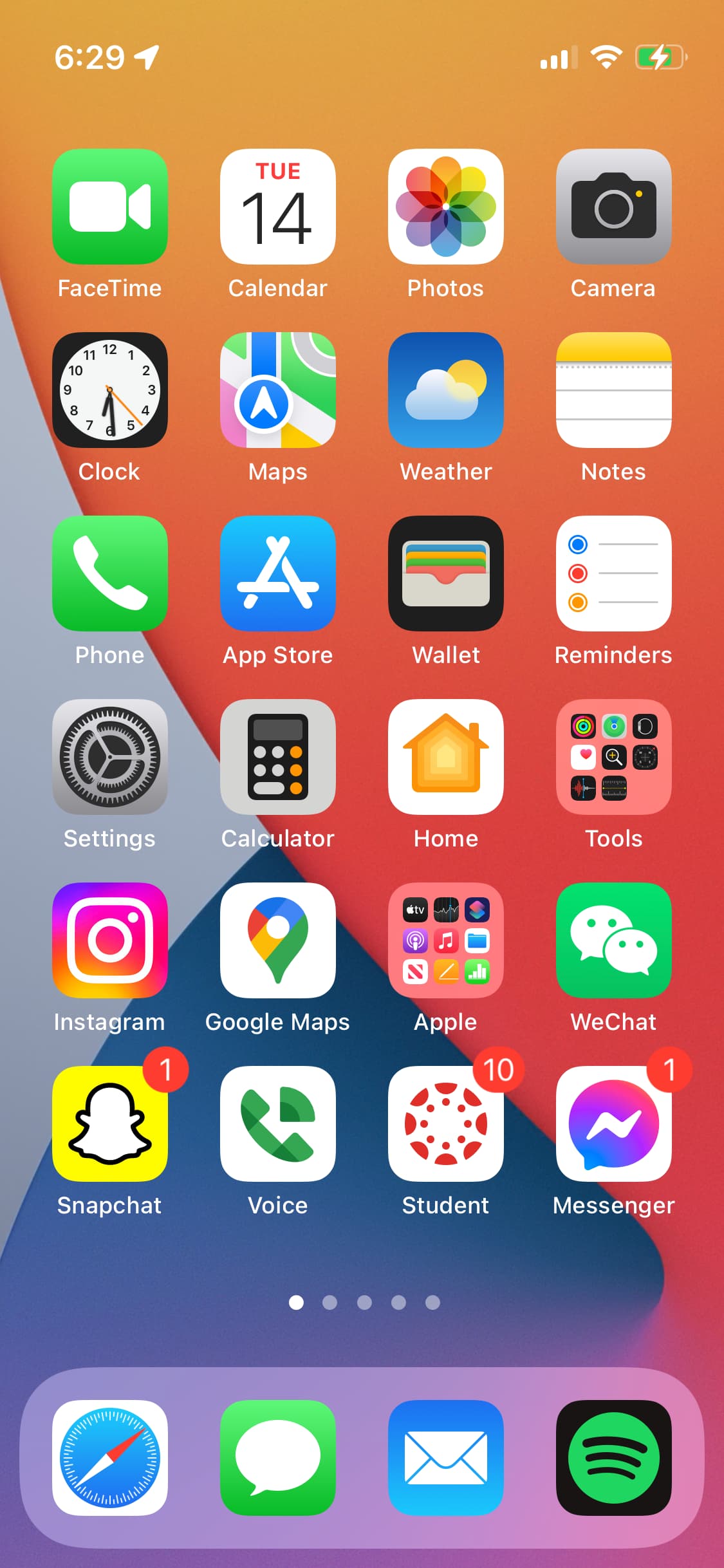The image size is (724, 1568).
Task: Launch the Camera
Action: (x=614, y=207)
